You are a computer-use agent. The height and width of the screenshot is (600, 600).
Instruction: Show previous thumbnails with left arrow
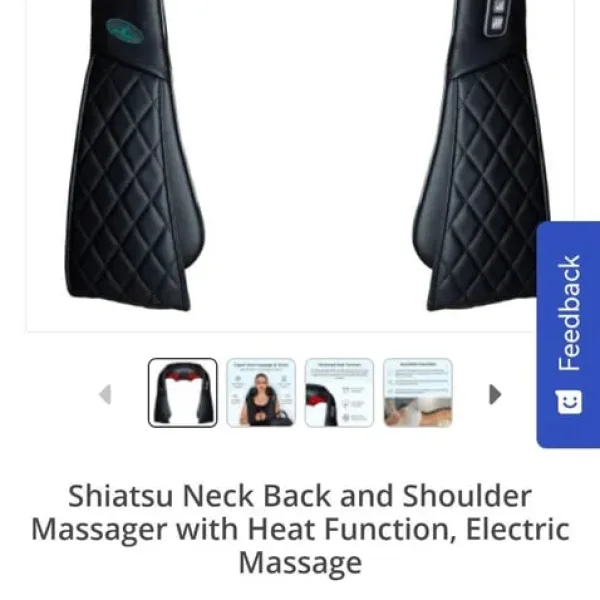(x=105, y=394)
